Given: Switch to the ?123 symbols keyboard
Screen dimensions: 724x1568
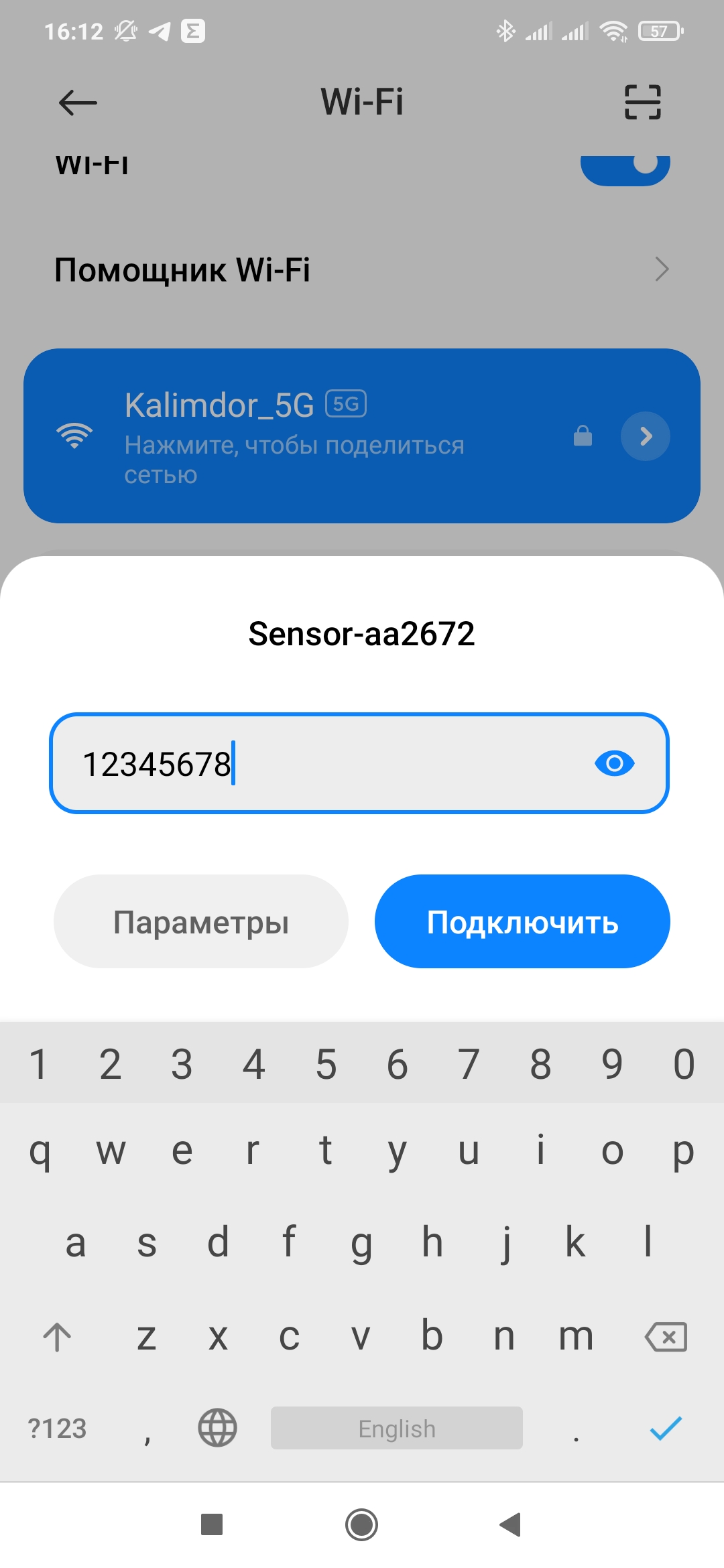Looking at the screenshot, I should point(57,1428).
